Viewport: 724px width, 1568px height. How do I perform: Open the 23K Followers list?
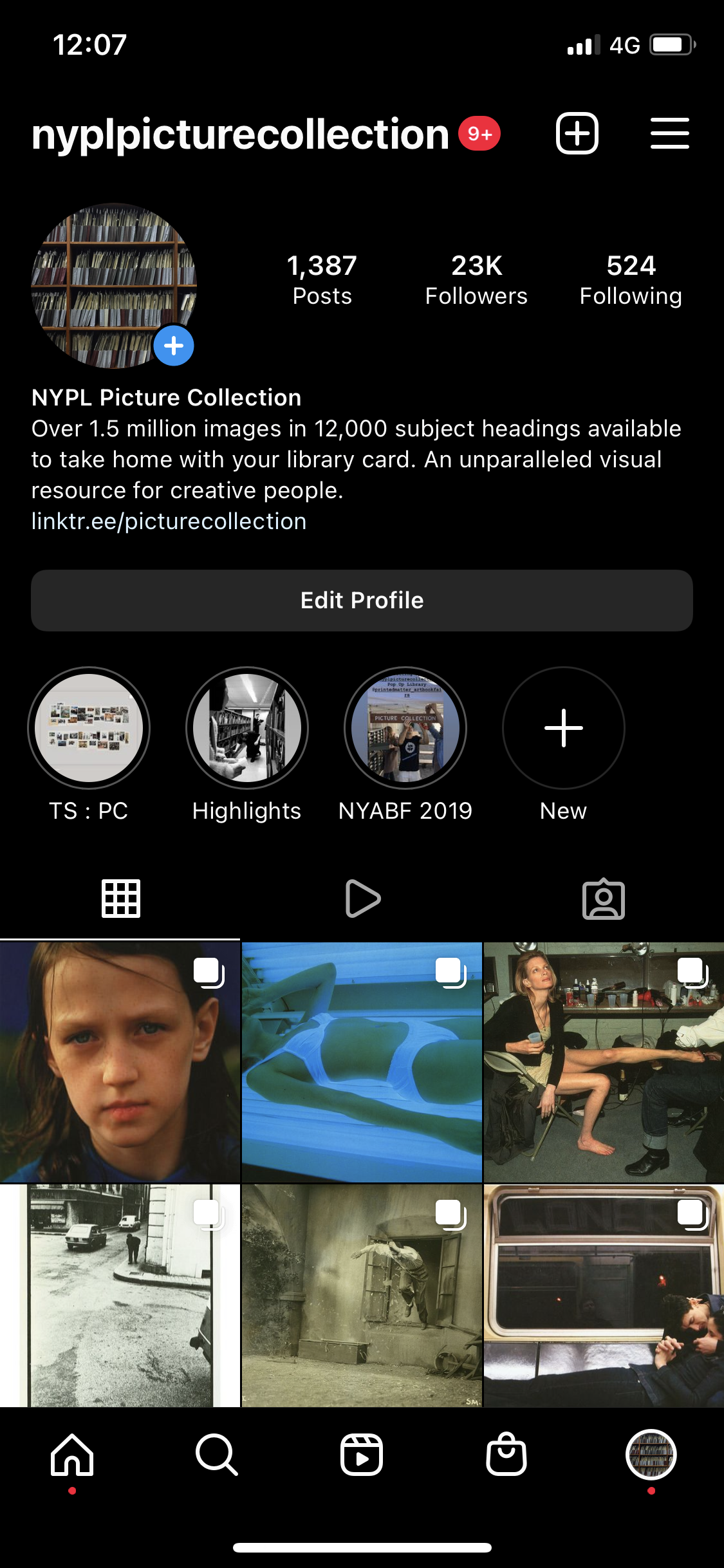(476, 279)
